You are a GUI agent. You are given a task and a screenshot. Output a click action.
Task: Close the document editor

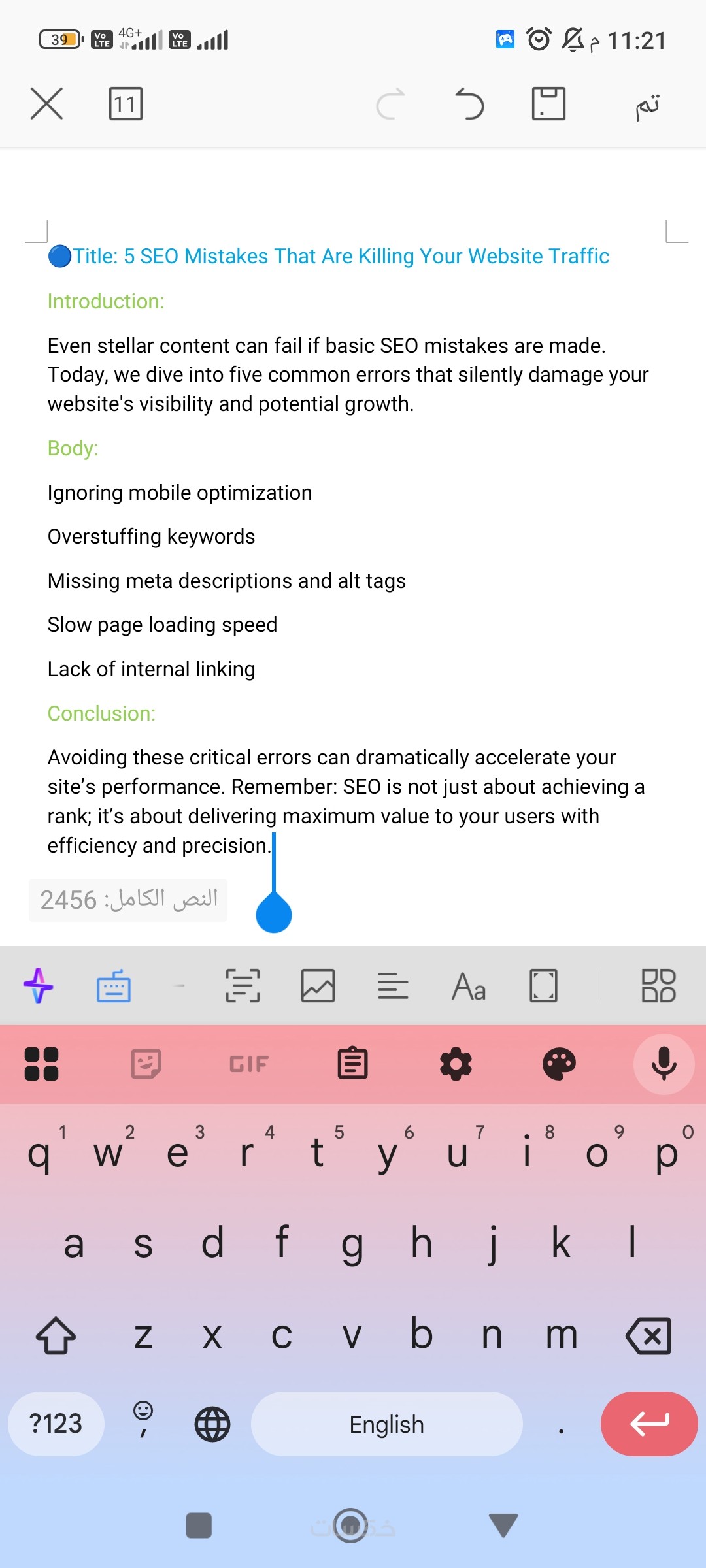46,104
